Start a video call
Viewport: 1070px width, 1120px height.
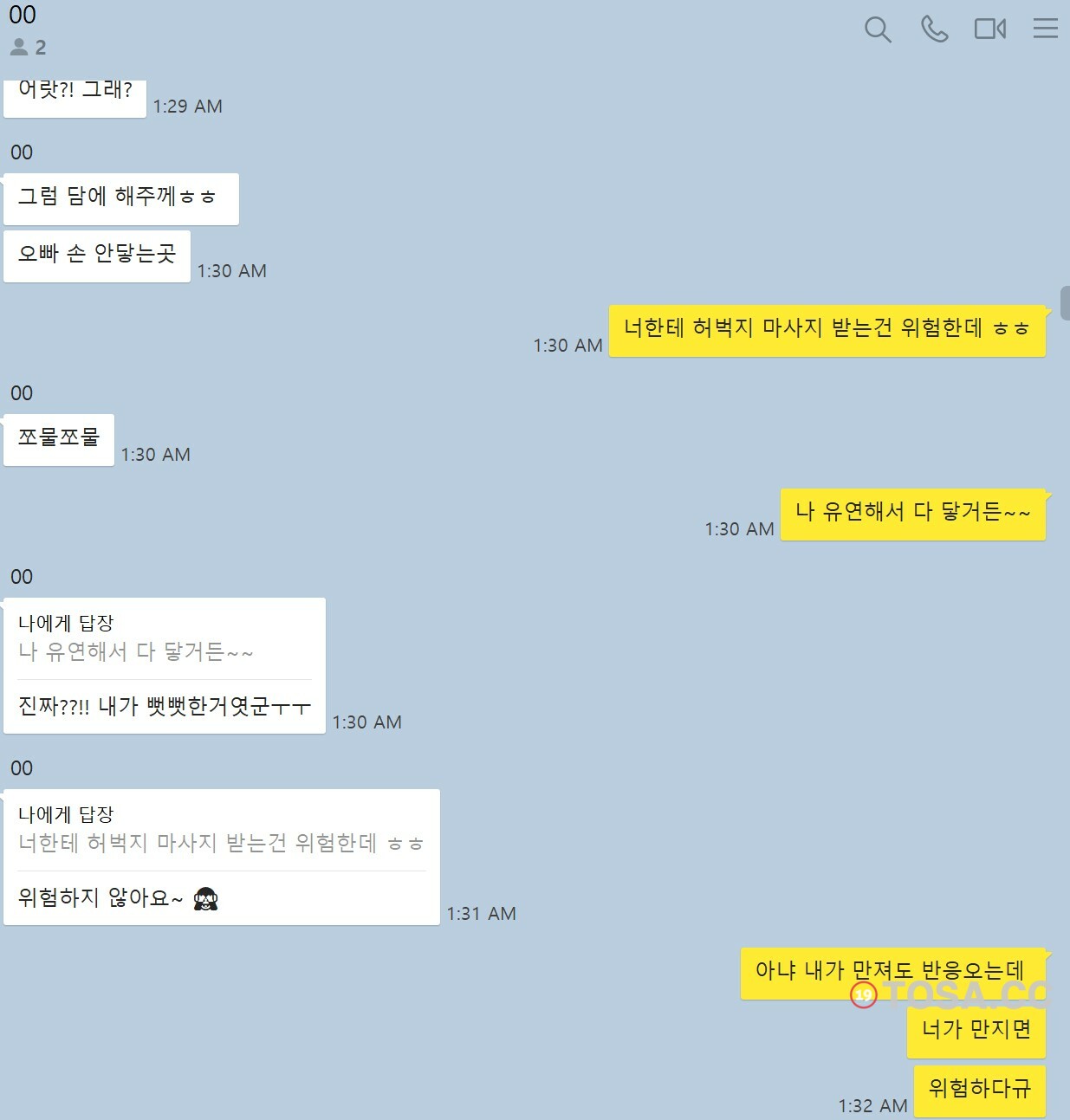[989, 29]
